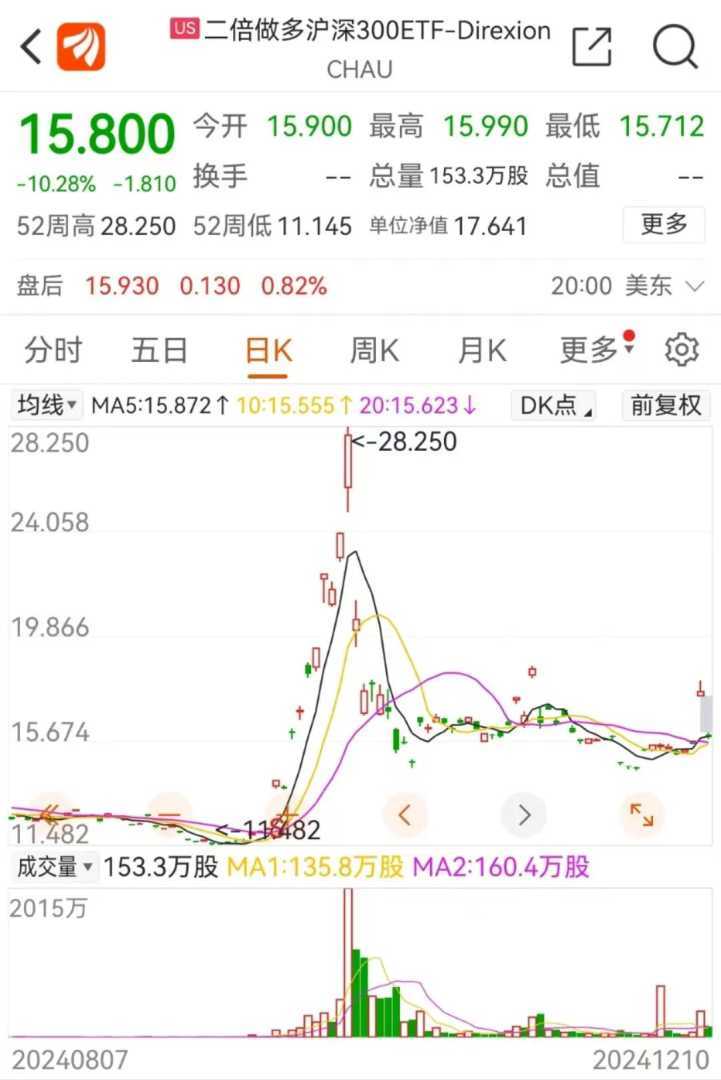This screenshot has height=1080, width=721.
Task: Switch to the 五日 chart tab
Action: pyautogui.click(x=160, y=351)
